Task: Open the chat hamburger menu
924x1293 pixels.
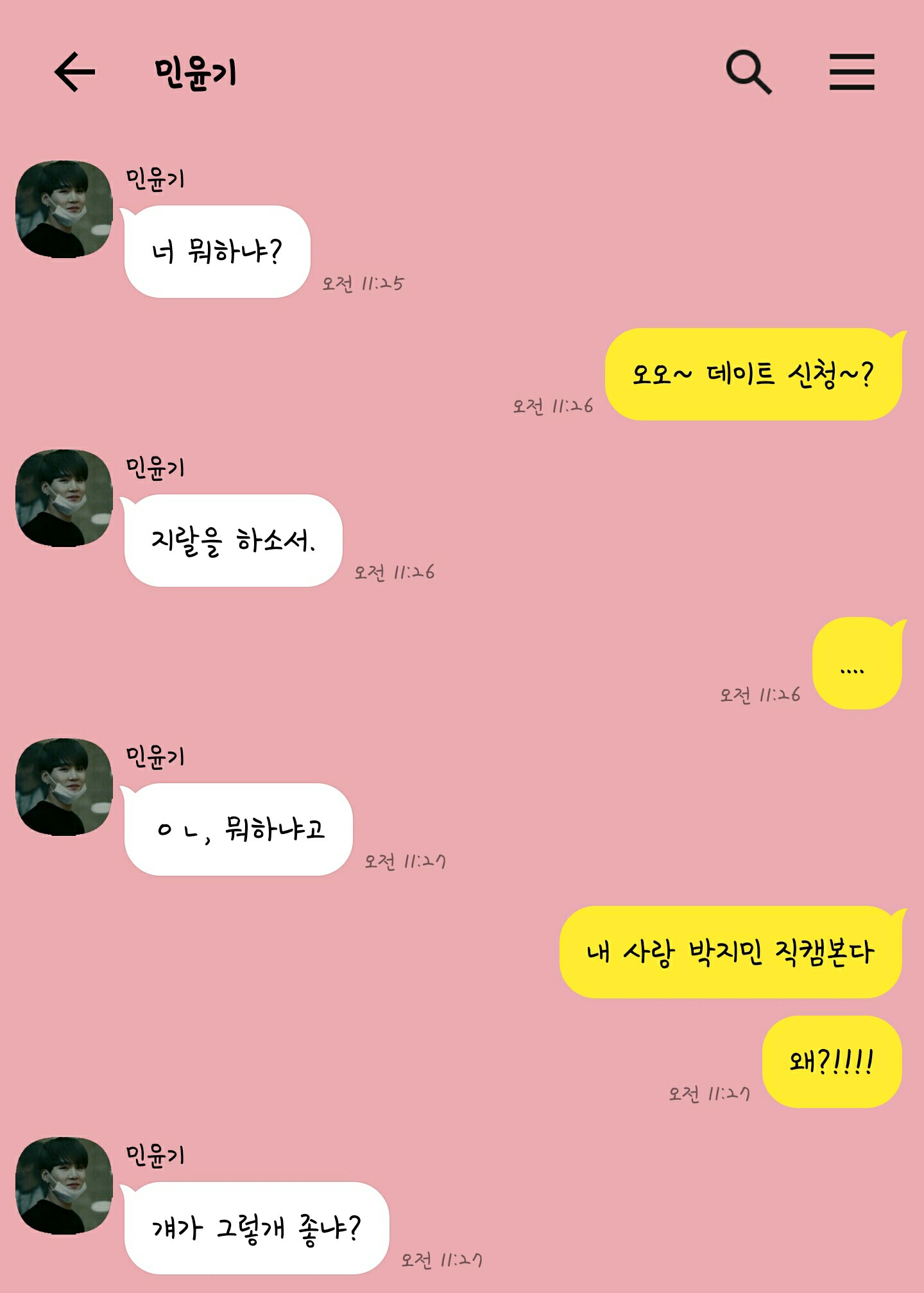Action: [x=851, y=72]
